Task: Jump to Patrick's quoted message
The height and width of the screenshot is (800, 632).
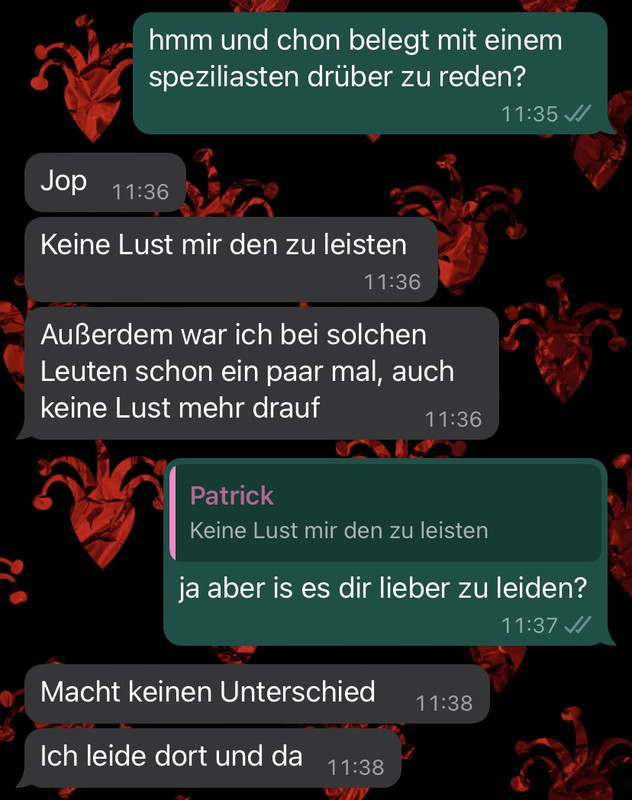Action: [x=386, y=513]
